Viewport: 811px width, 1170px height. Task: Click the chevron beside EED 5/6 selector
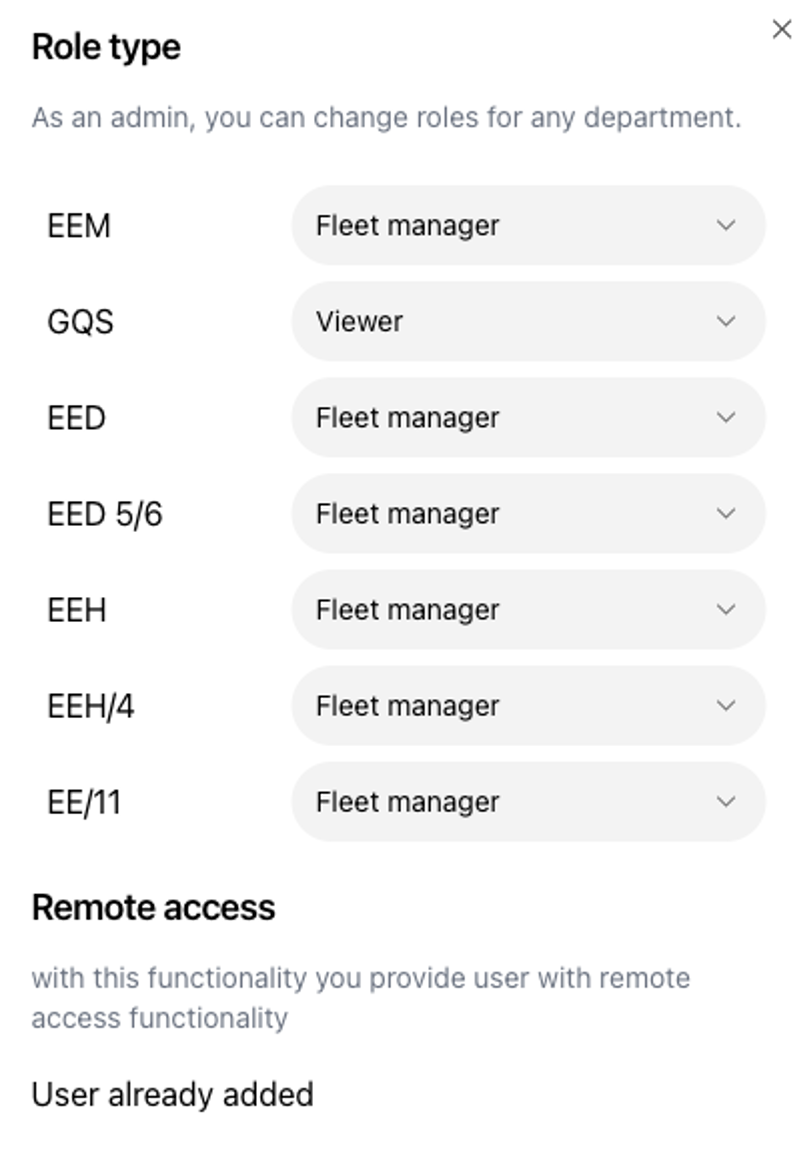(x=726, y=514)
